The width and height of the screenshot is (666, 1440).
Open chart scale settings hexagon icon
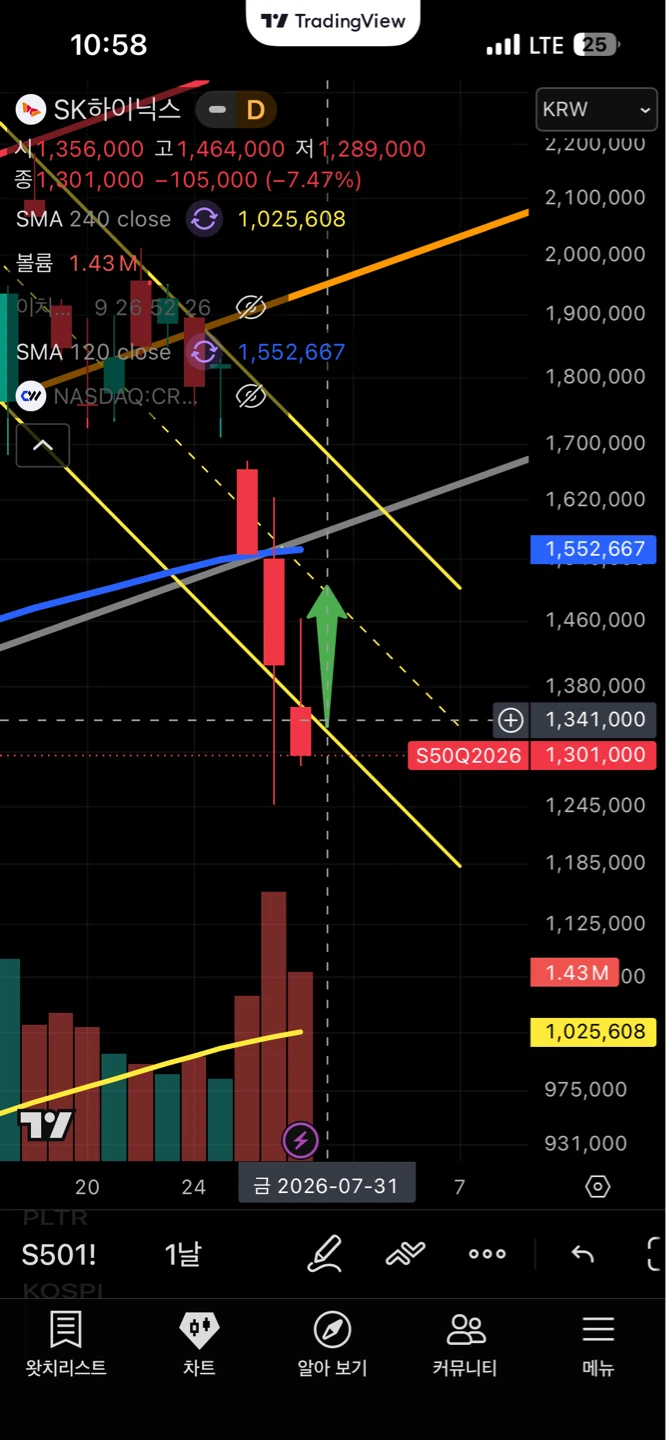598,1187
